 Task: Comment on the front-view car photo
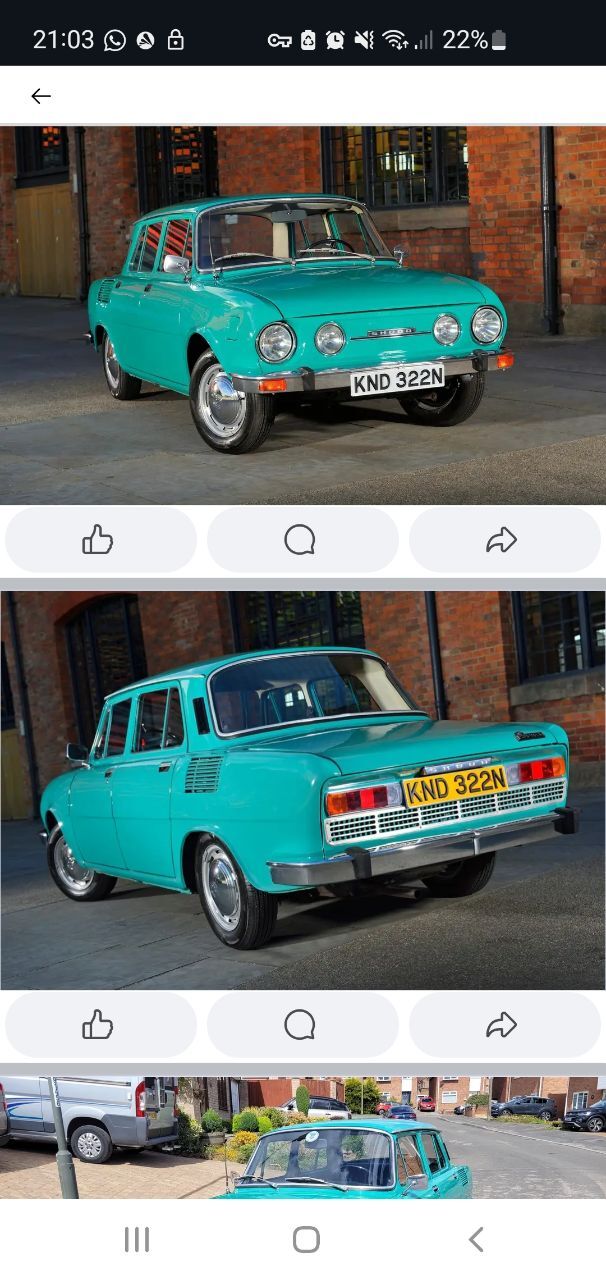click(302, 540)
